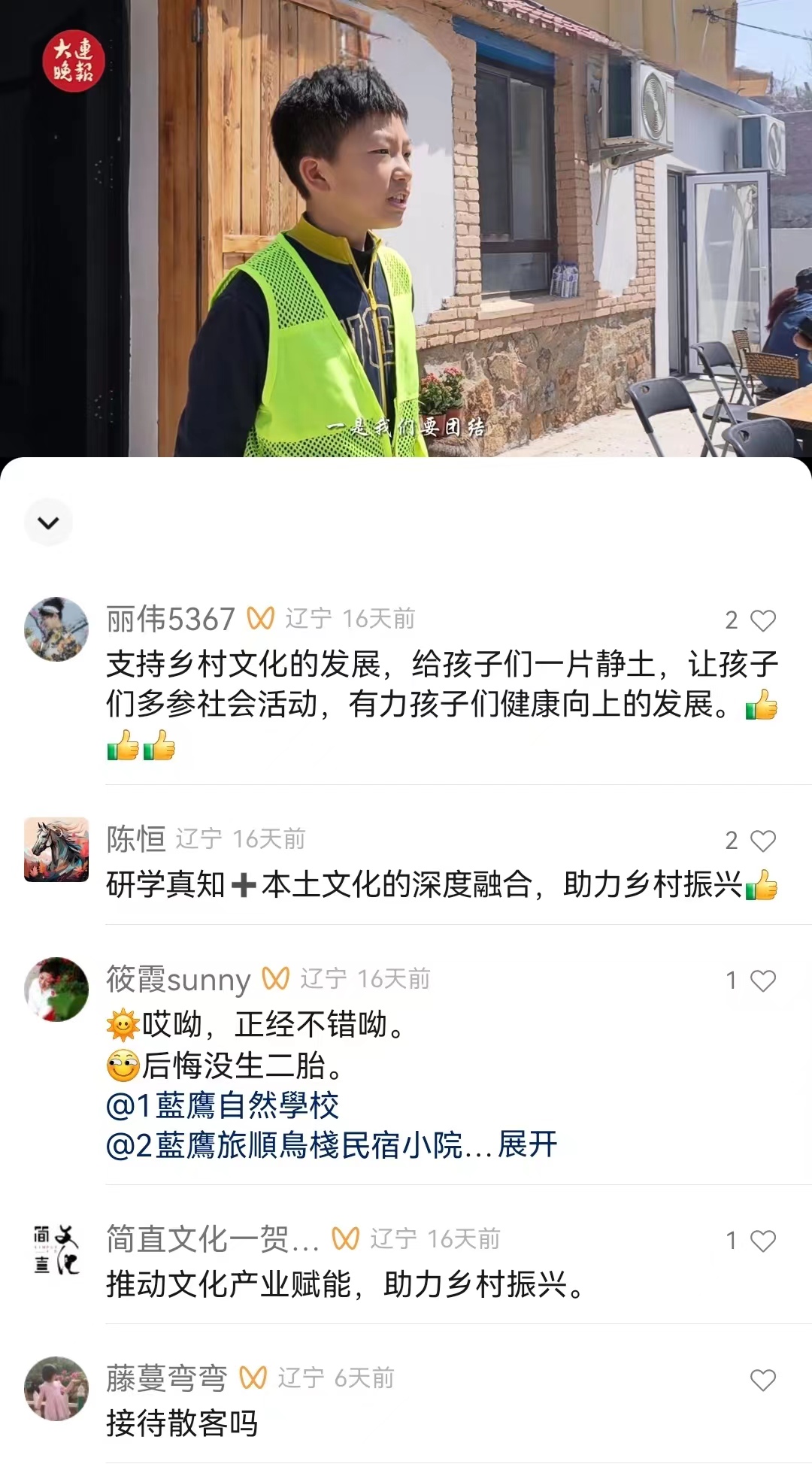Open 陈恒's horse avatar profile

[x=56, y=850]
